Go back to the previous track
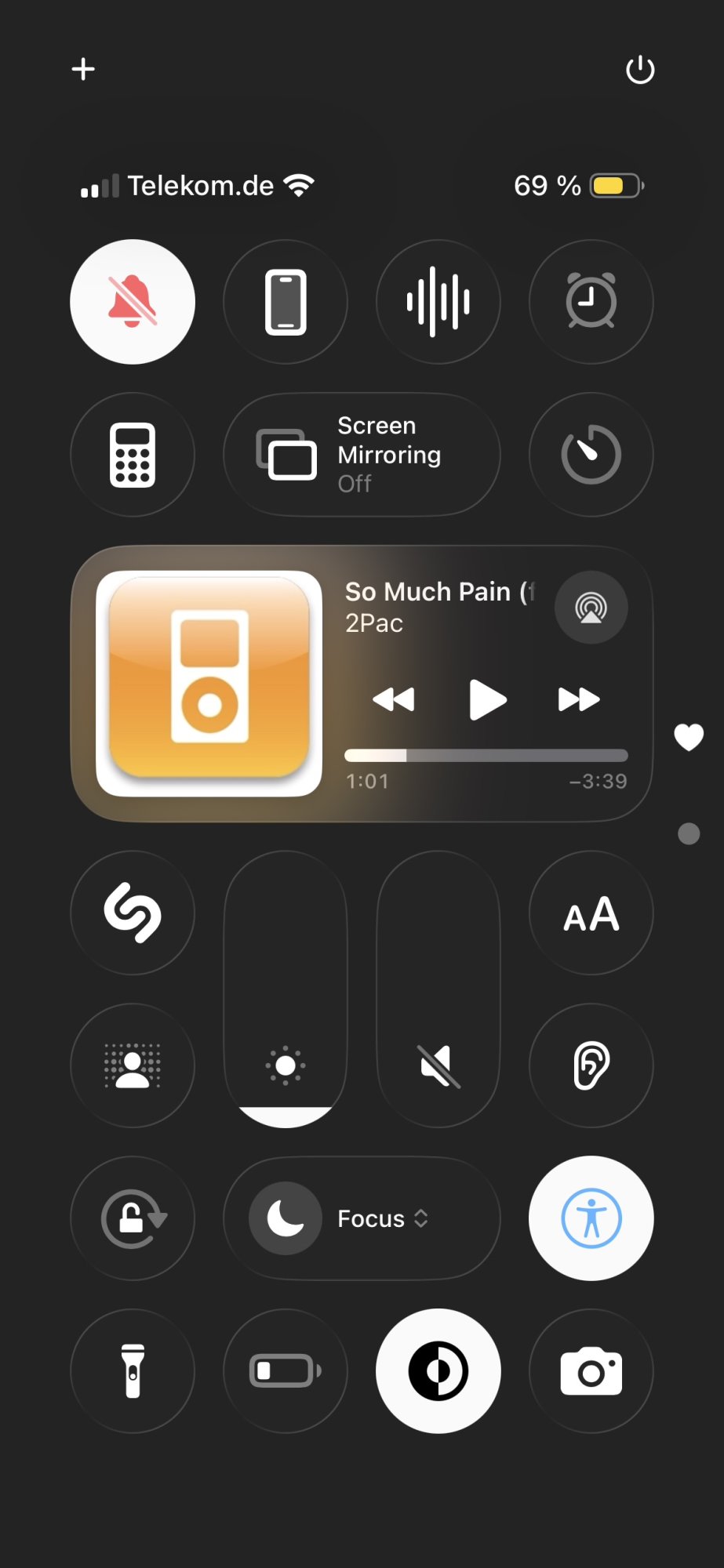724x1568 pixels. click(393, 699)
